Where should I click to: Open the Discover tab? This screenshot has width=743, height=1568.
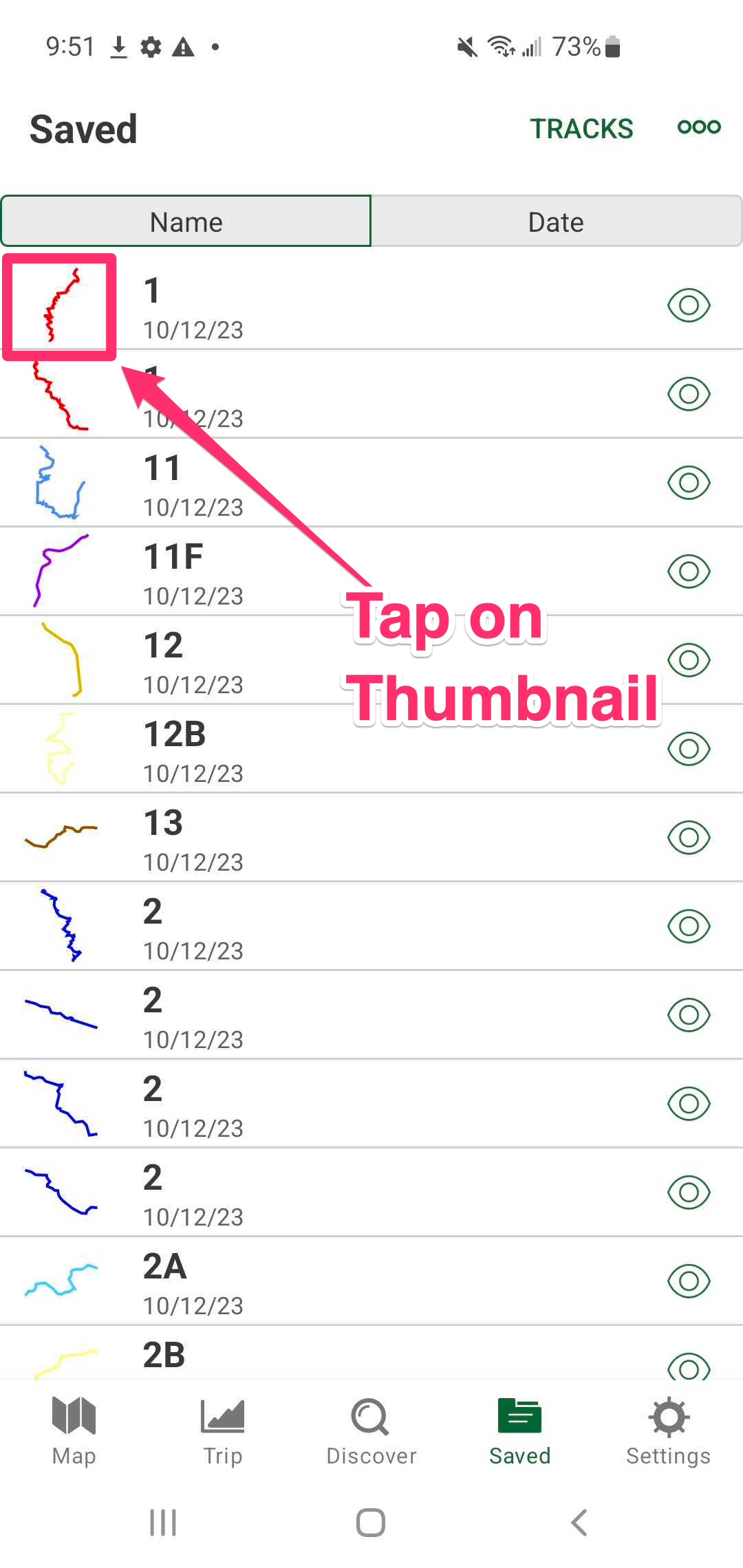click(371, 1431)
